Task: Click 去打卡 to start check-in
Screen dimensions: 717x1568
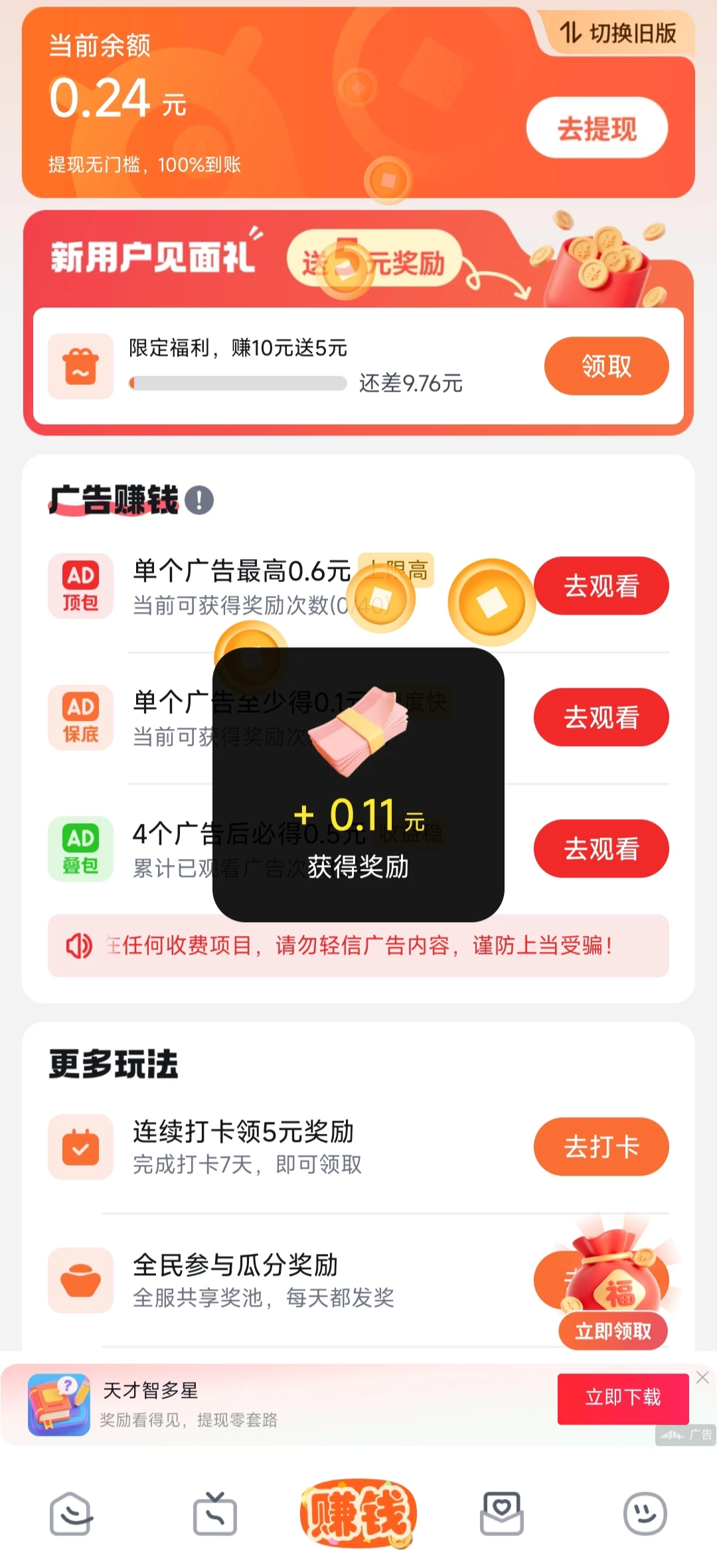Action: (600, 1146)
